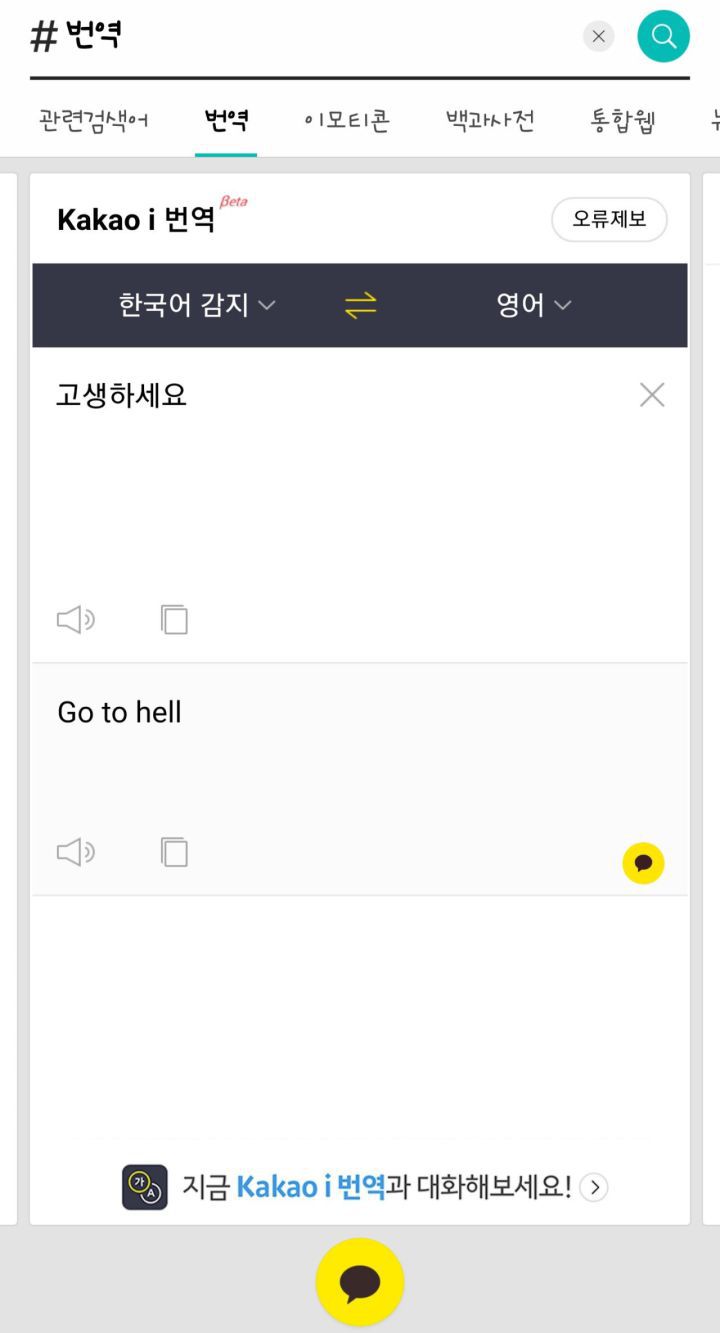Image resolution: width=720 pixels, height=1333 pixels.
Task: Switch to the 이모티콘 tab
Action: (346, 121)
